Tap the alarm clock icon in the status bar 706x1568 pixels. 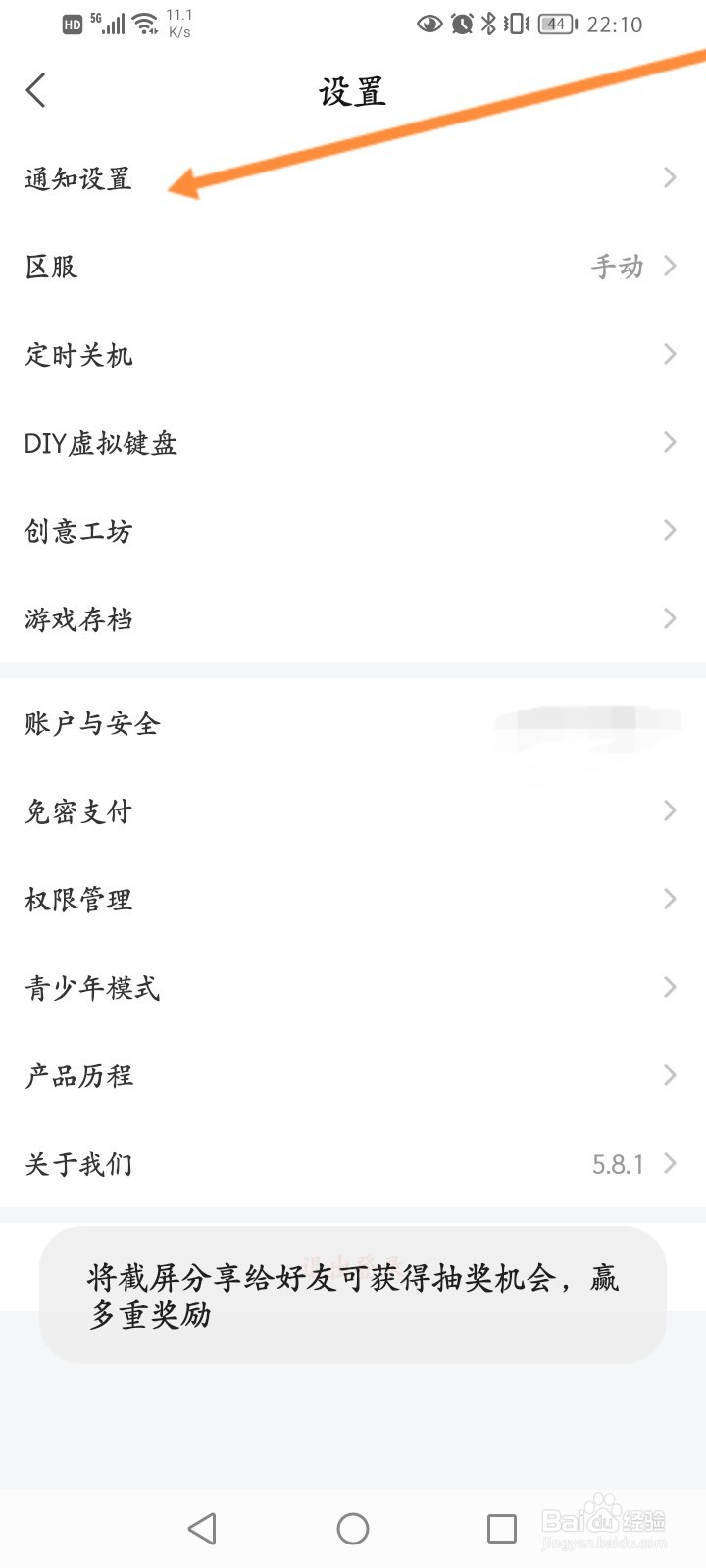462,24
